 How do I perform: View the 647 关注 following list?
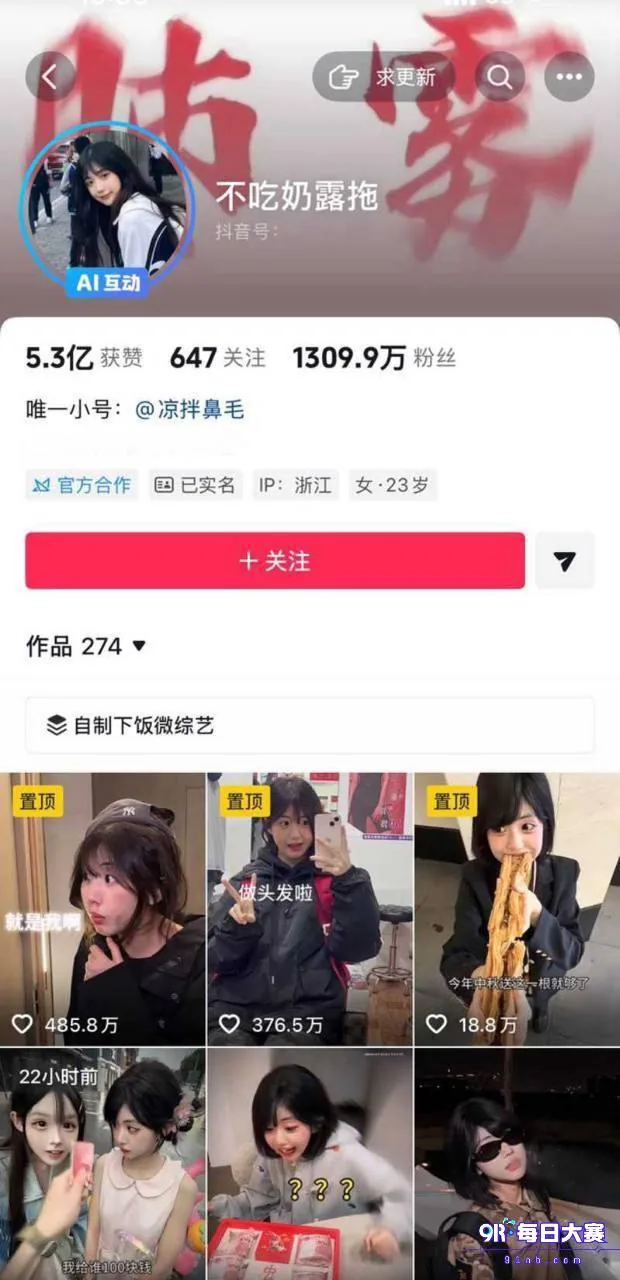pos(217,358)
